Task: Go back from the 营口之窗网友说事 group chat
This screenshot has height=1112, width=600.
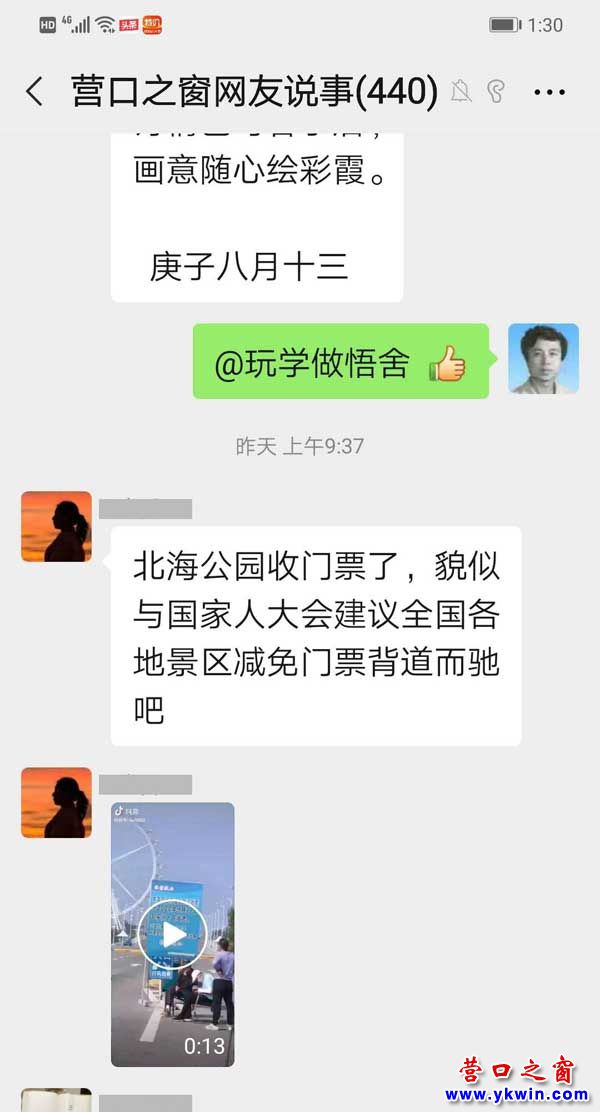Action: [35, 92]
